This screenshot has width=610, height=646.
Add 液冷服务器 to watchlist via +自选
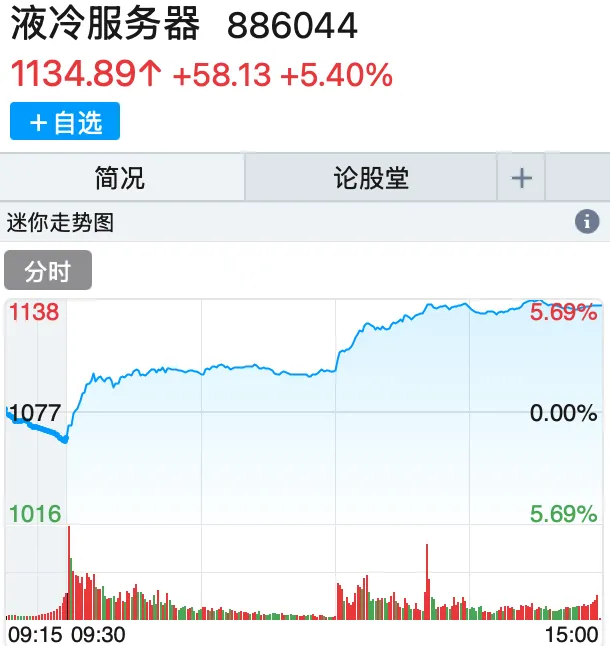coord(65,122)
